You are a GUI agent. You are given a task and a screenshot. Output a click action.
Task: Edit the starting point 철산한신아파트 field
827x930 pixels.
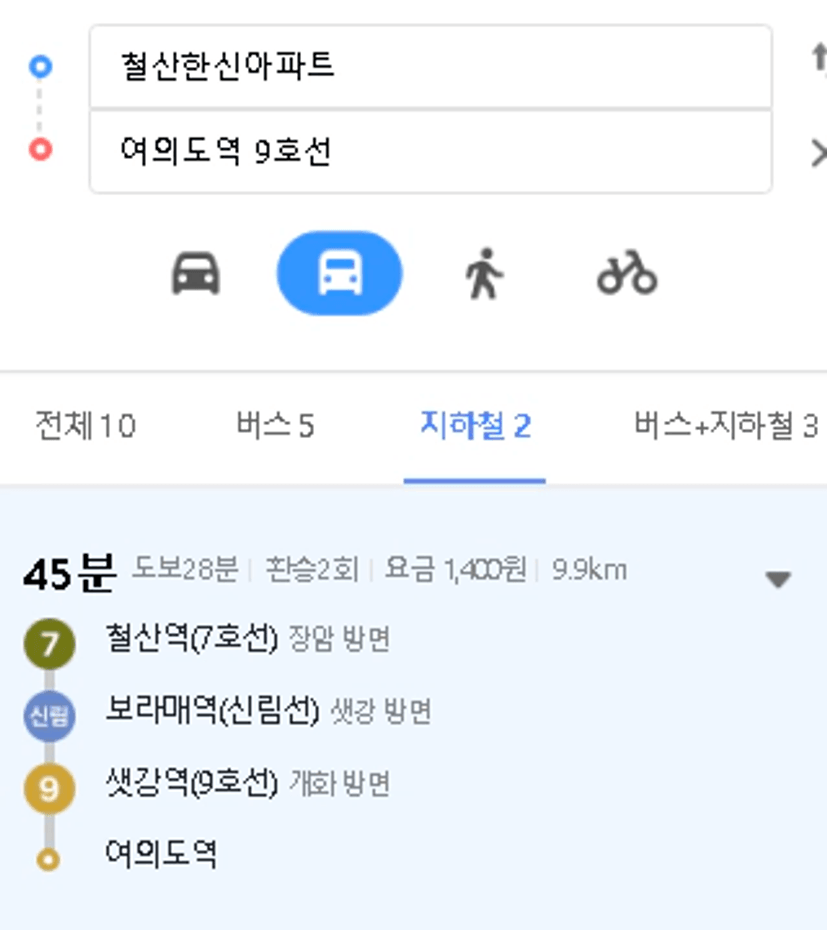(430, 67)
